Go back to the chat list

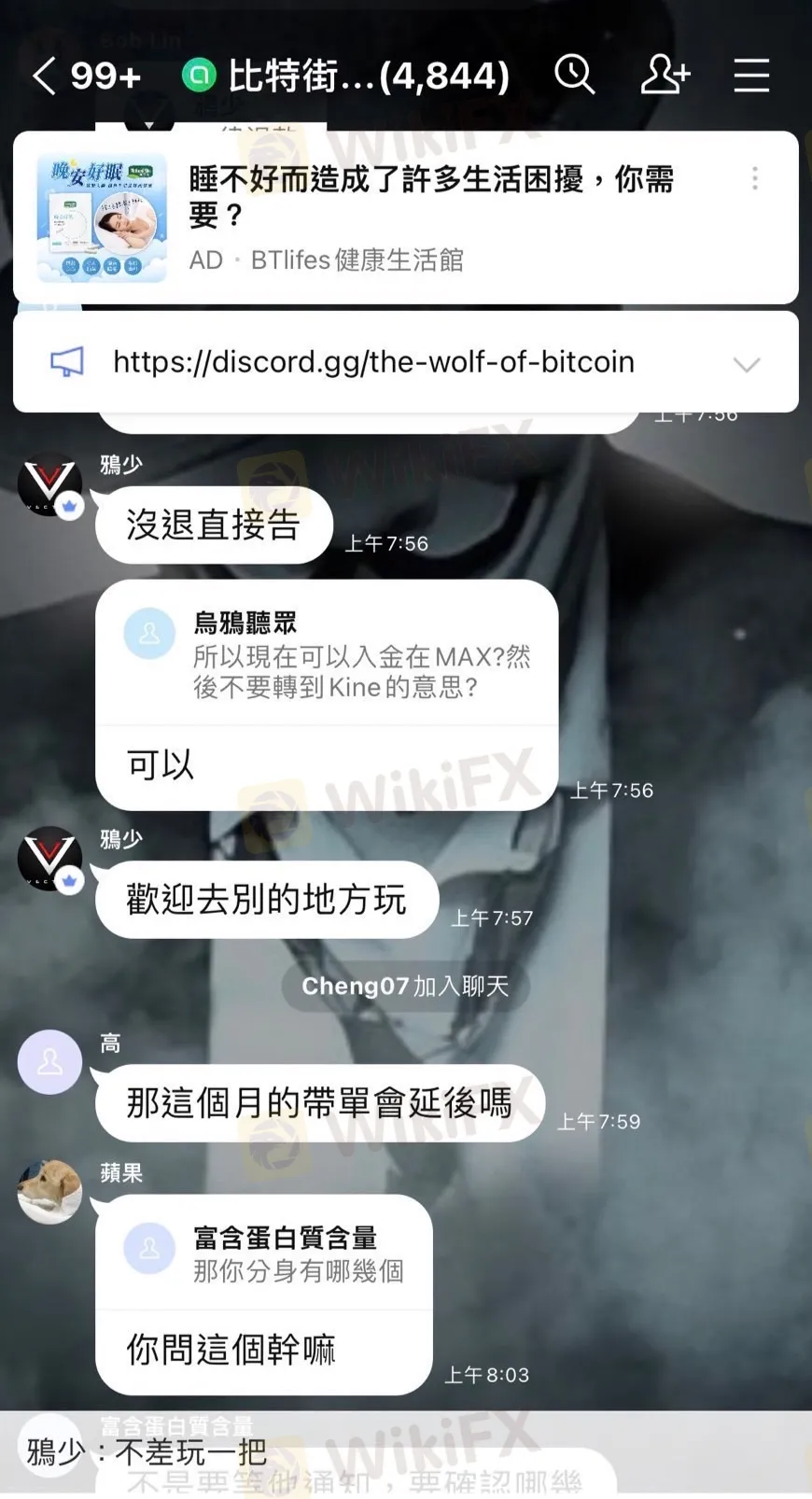tap(45, 76)
